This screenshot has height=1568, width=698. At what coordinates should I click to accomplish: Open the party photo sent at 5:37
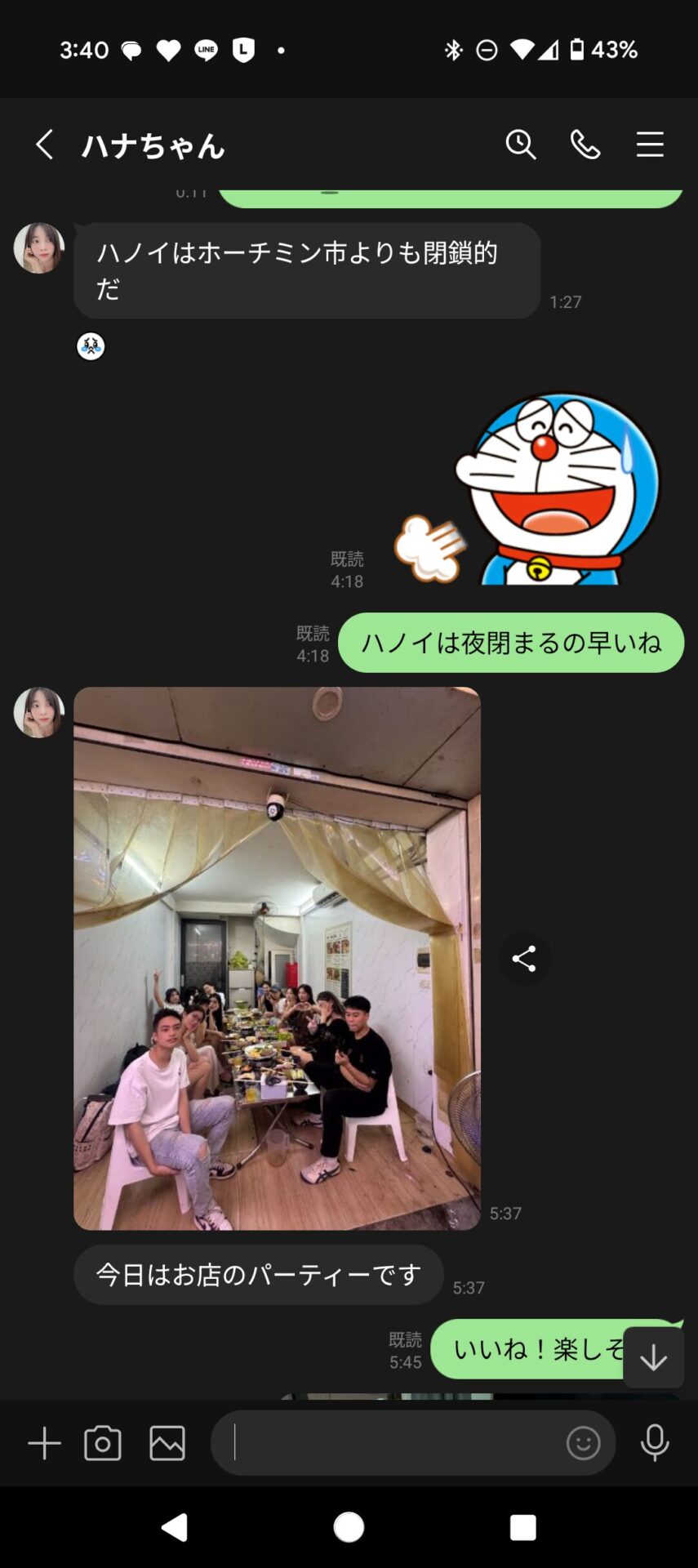click(277, 958)
